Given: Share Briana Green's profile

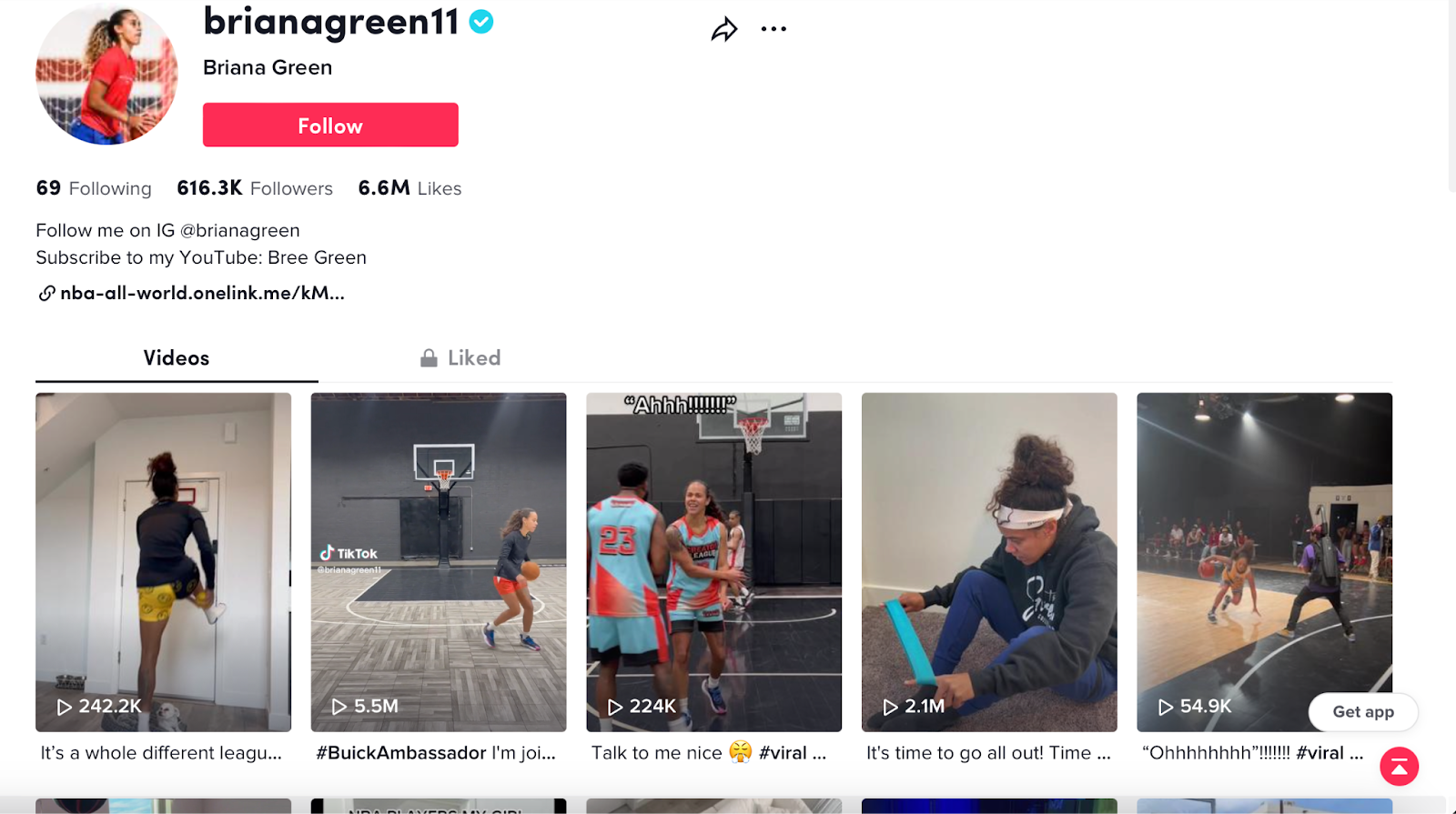Looking at the screenshot, I should coord(723,29).
